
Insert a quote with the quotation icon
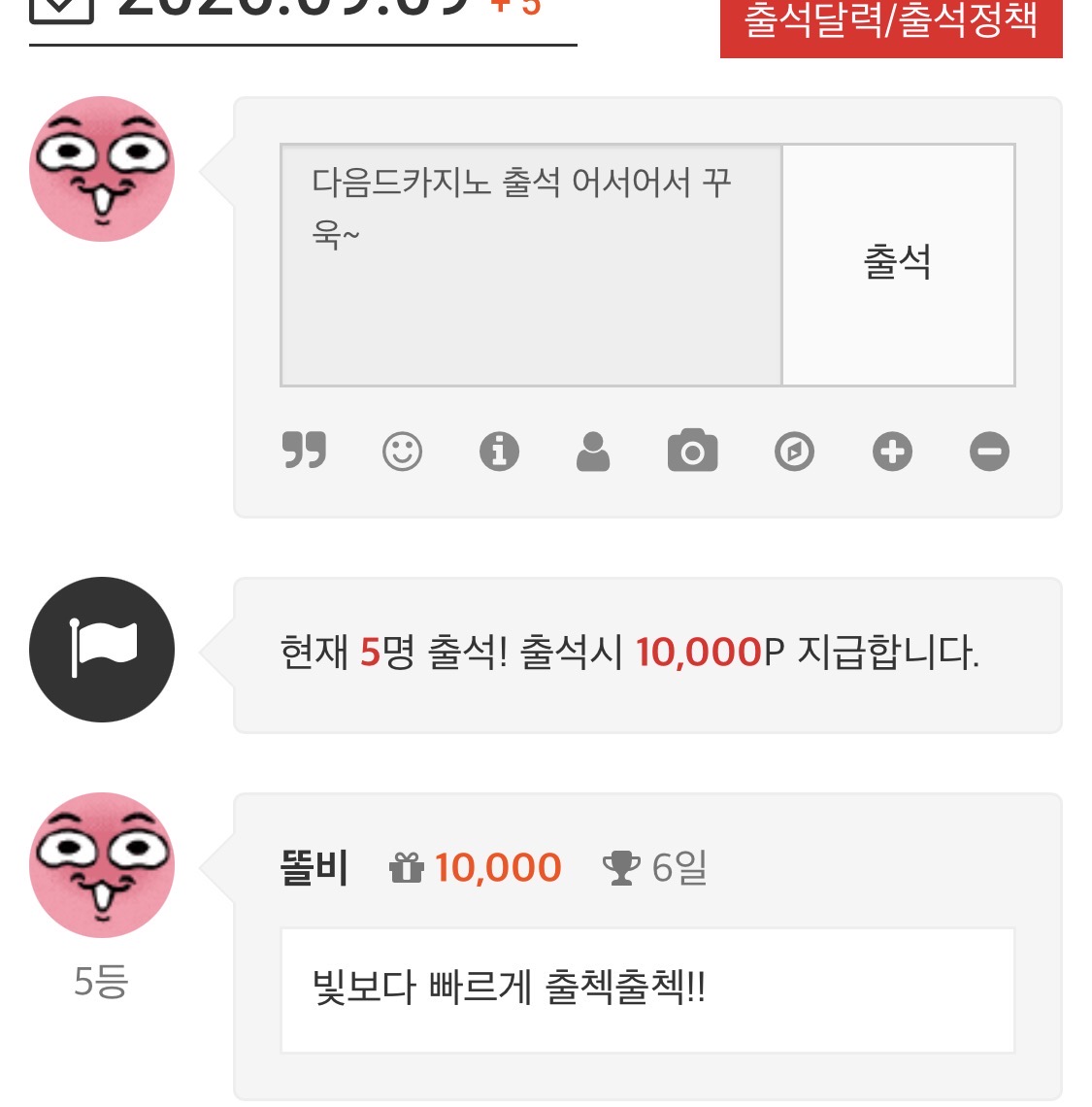click(304, 451)
